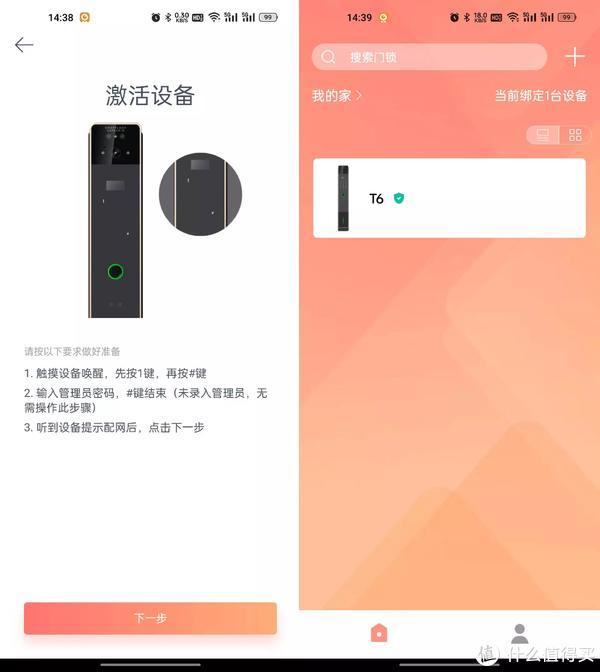Image resolution: width=600 pixels, height=672 pixels.
Task: Open the 我的家 home selector
Action: click(337, 96)
